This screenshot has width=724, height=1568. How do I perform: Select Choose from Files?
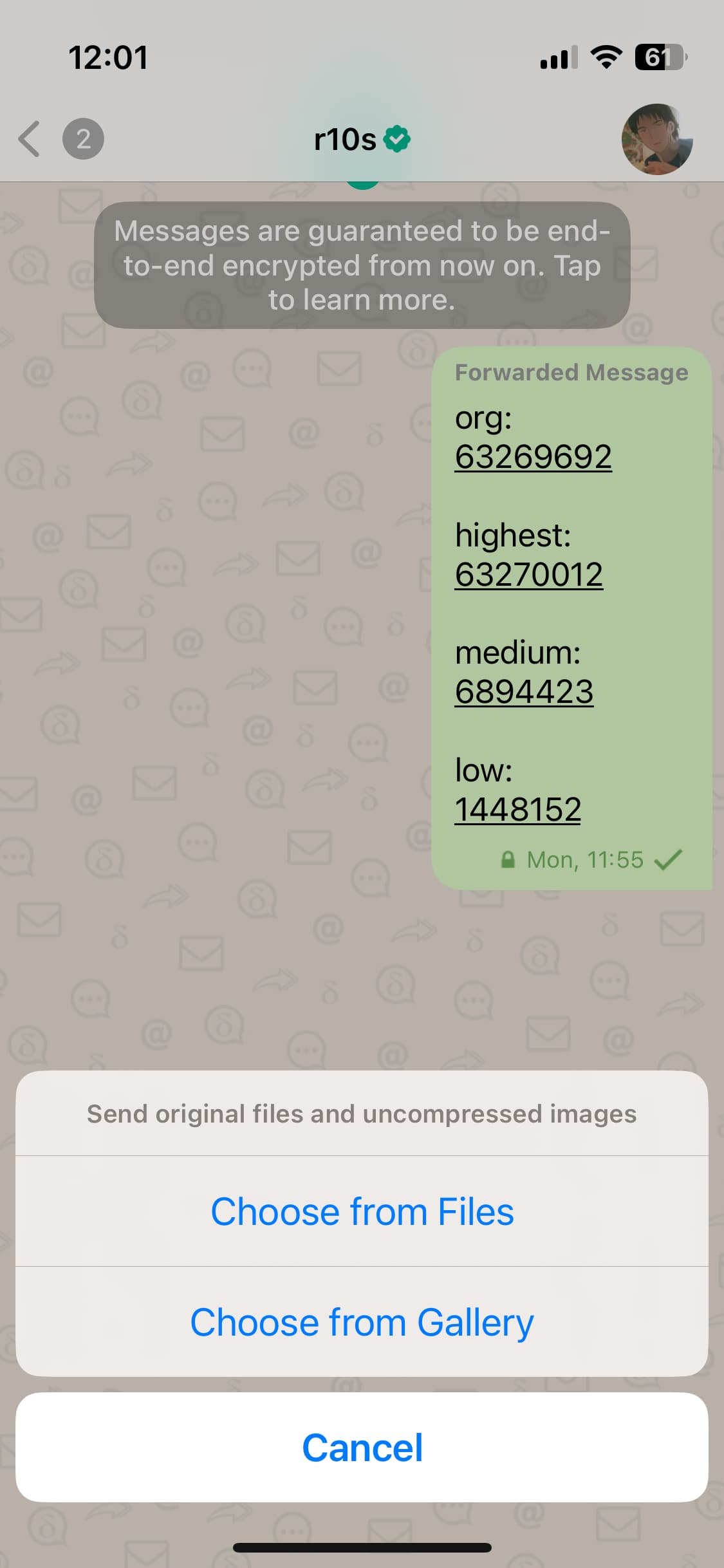point(362,1211)
